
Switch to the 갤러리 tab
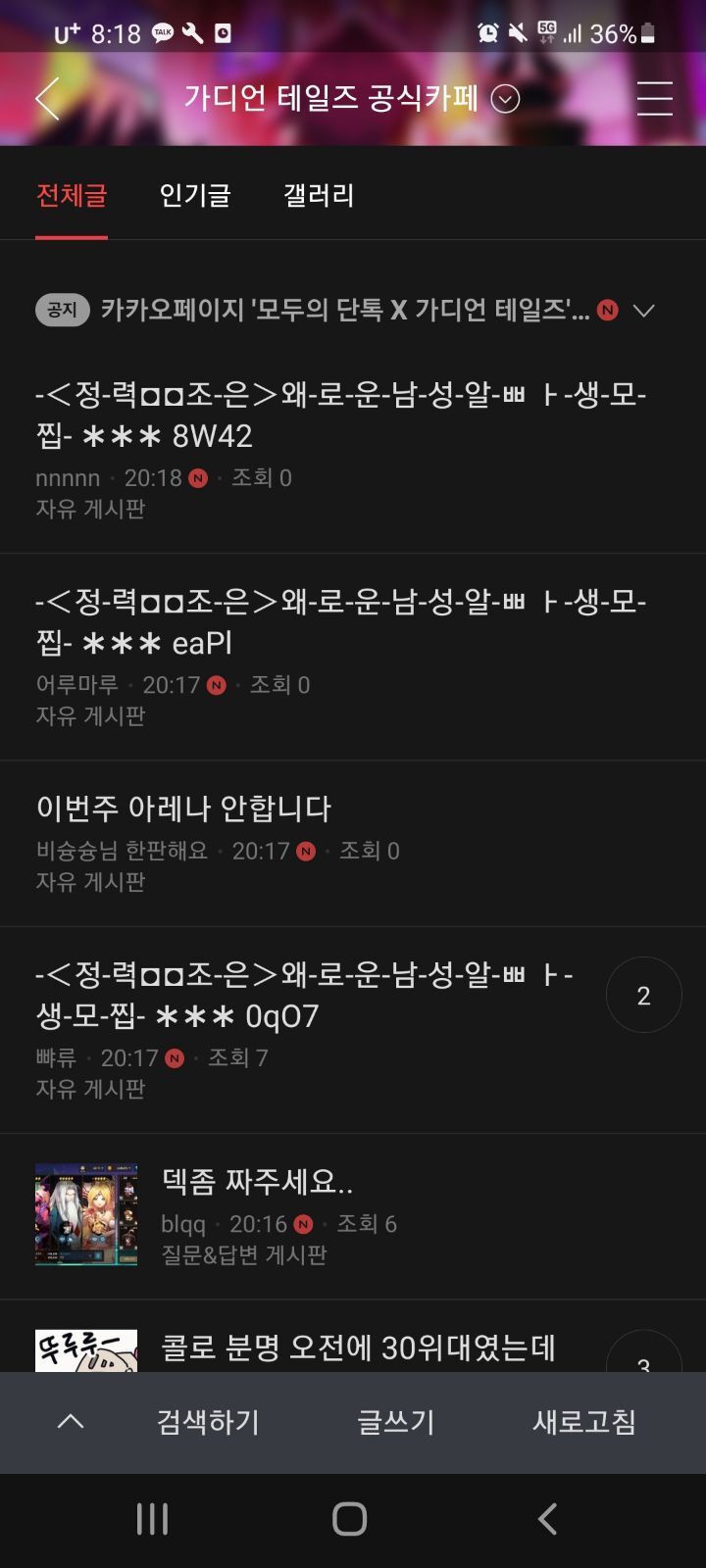318,195
